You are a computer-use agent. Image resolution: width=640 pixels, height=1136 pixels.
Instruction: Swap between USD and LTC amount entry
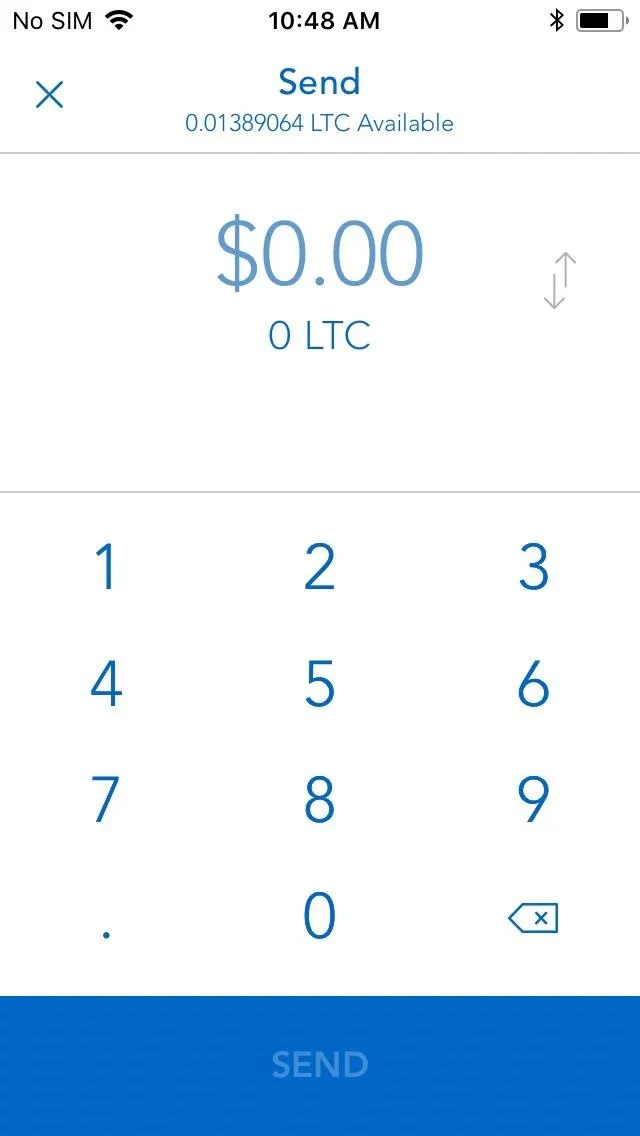tap(560, 280)
